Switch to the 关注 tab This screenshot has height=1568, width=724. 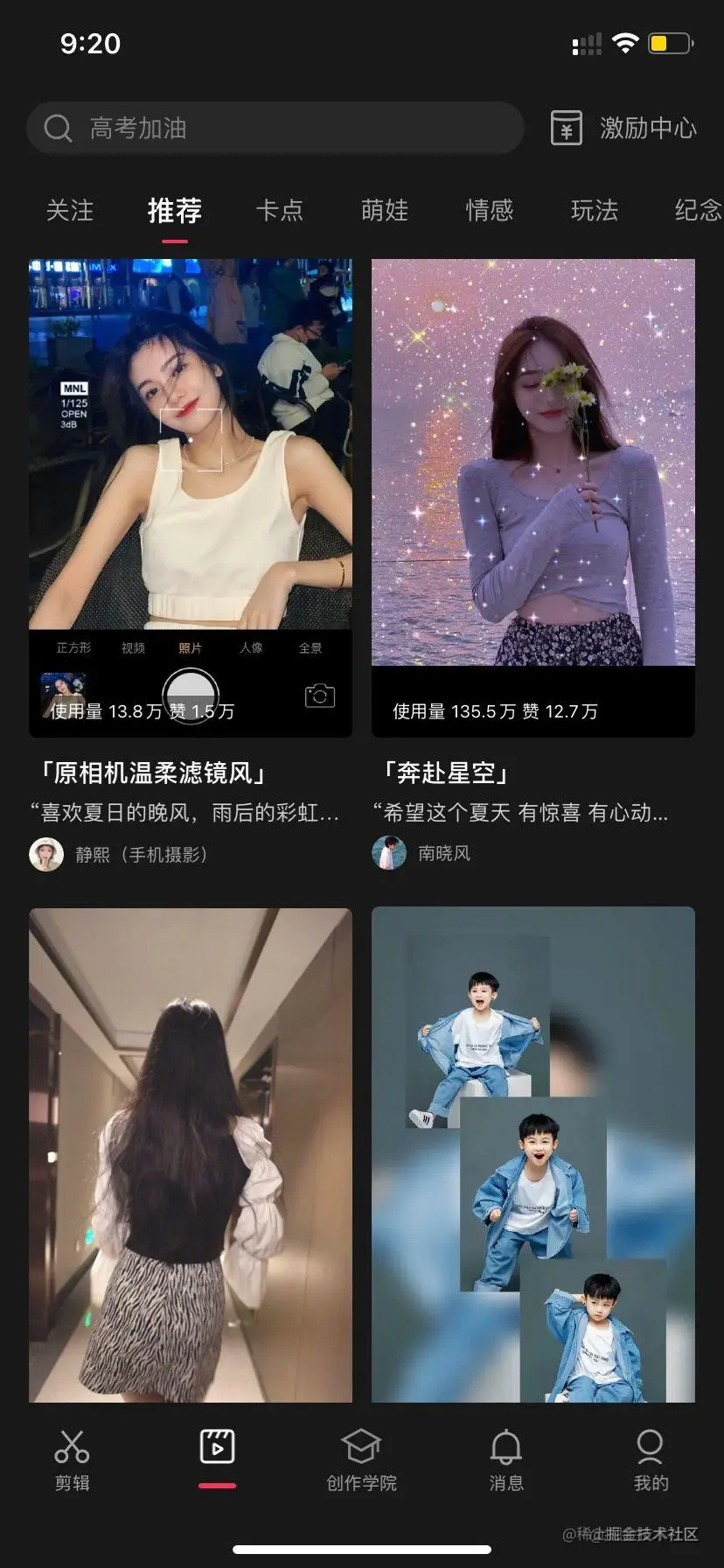[x=69, y=211]
